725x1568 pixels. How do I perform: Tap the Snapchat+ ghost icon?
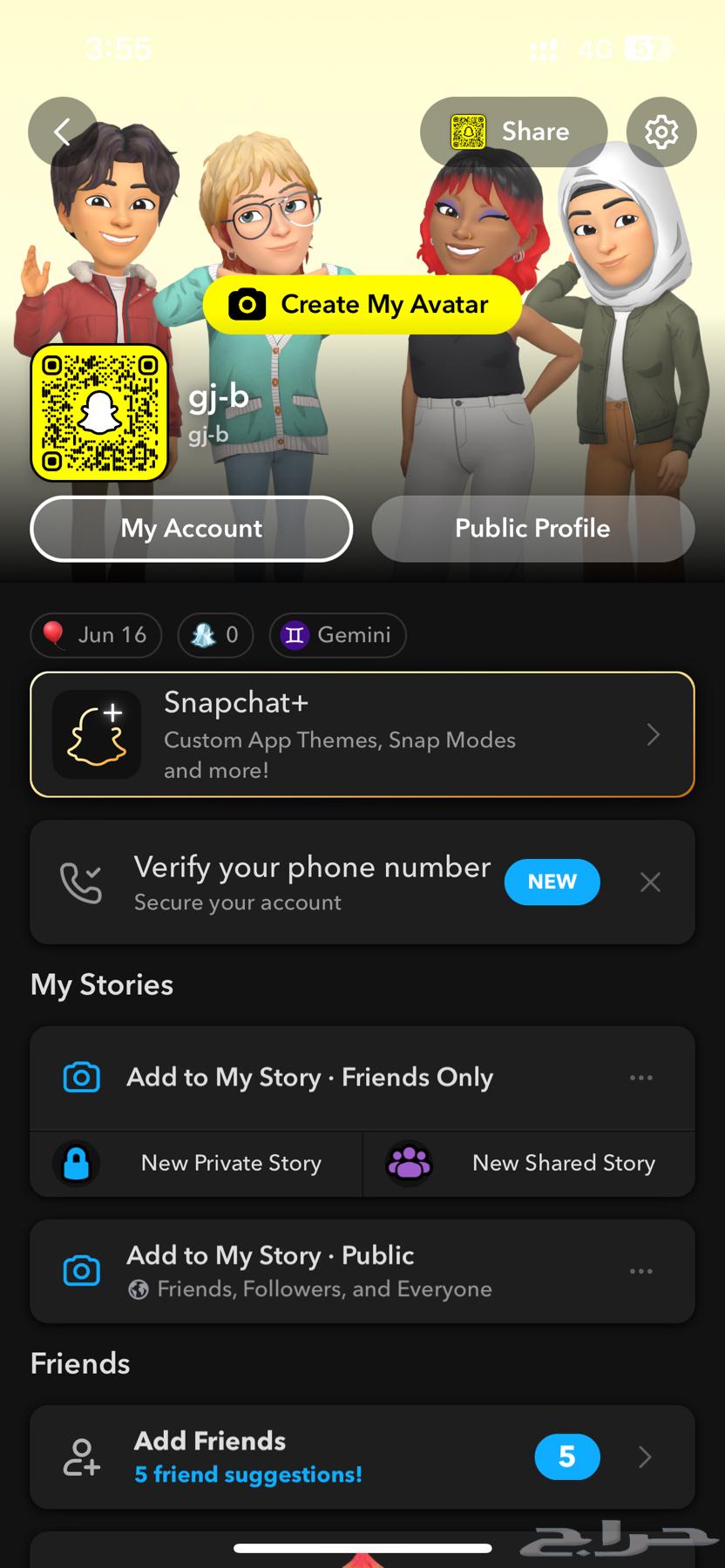pyautogui.click(x=96, y=733)
